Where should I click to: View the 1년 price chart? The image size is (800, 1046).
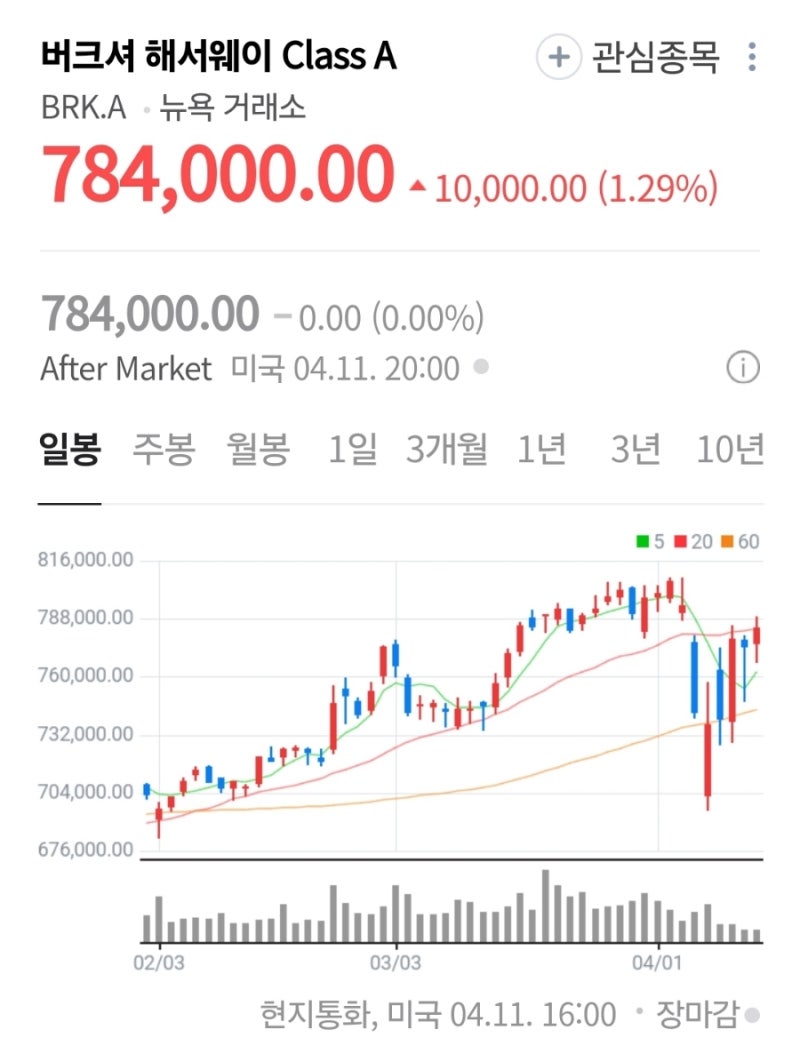(x=542, y=451)
